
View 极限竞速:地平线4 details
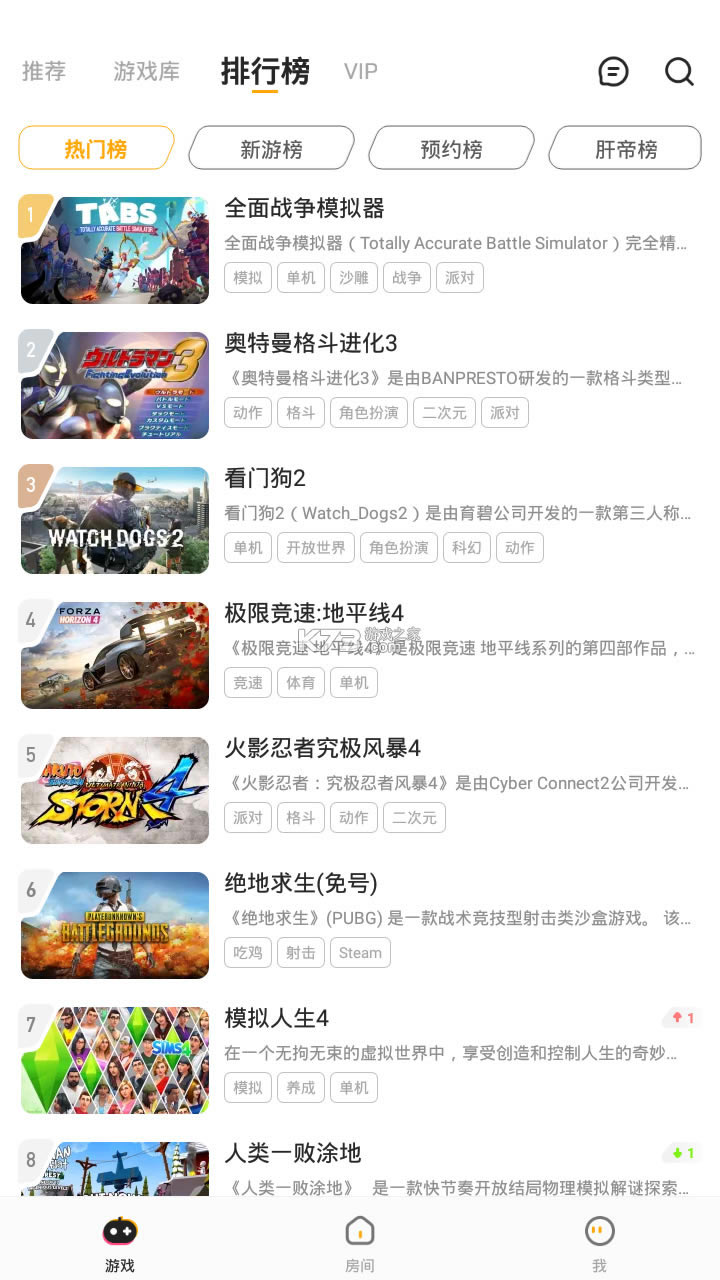[x=360, y=655]
